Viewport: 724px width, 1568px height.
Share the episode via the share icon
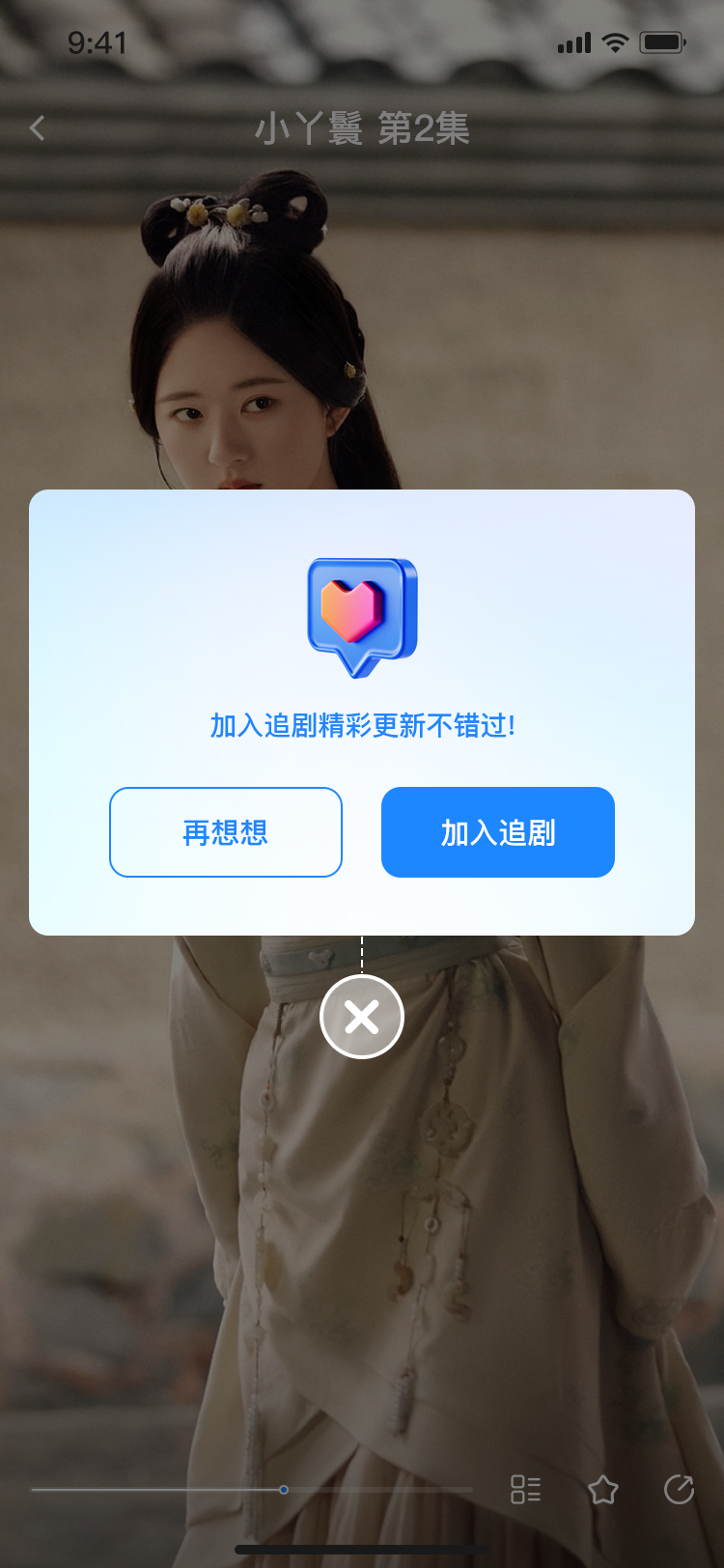(680, 1490)
